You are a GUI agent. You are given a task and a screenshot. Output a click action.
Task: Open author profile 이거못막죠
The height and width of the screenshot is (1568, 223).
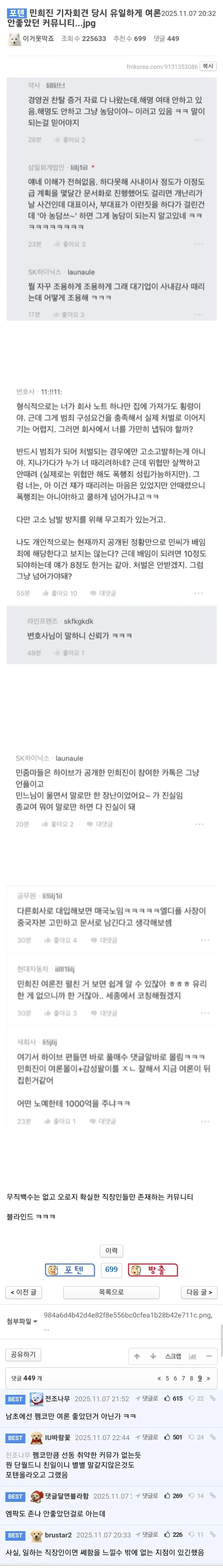(x=38, y=38)
